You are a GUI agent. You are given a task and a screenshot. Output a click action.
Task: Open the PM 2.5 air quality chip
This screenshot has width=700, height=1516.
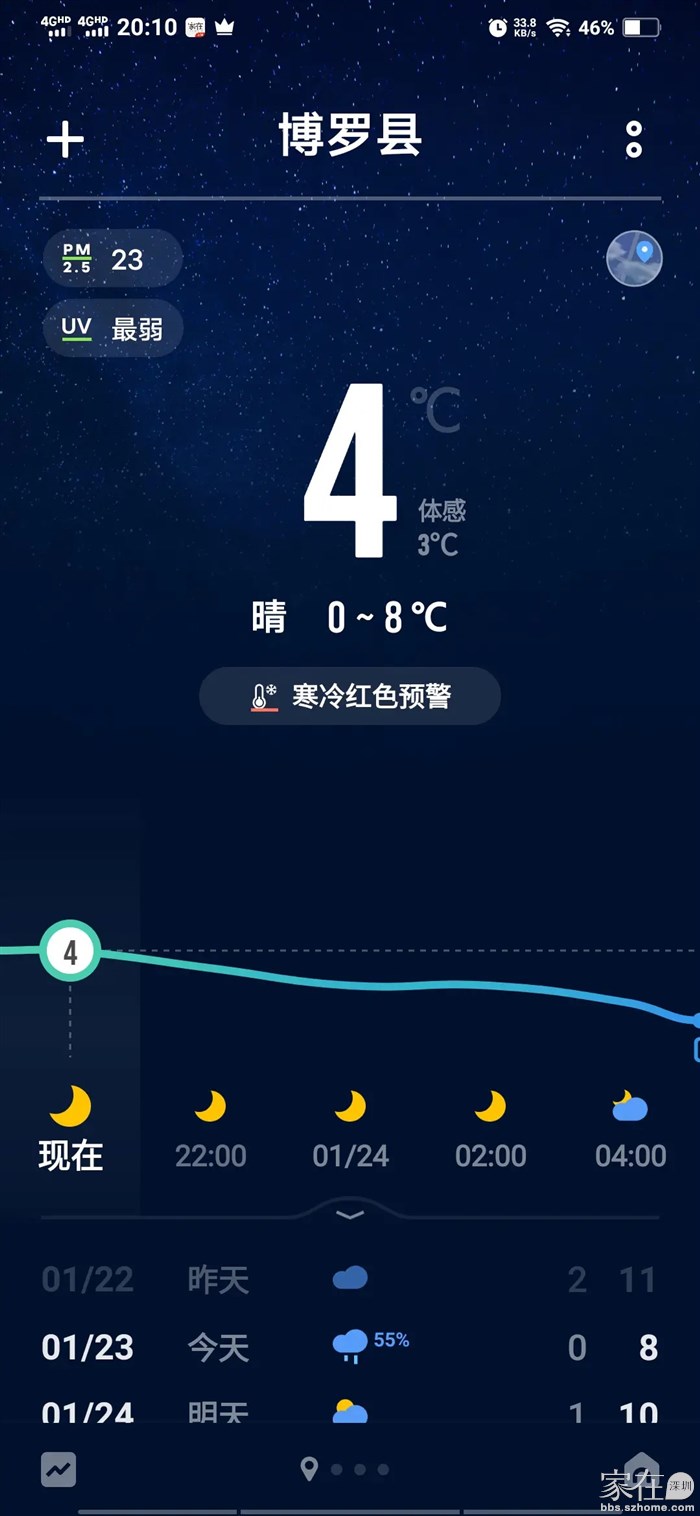[x=112, y=259]
